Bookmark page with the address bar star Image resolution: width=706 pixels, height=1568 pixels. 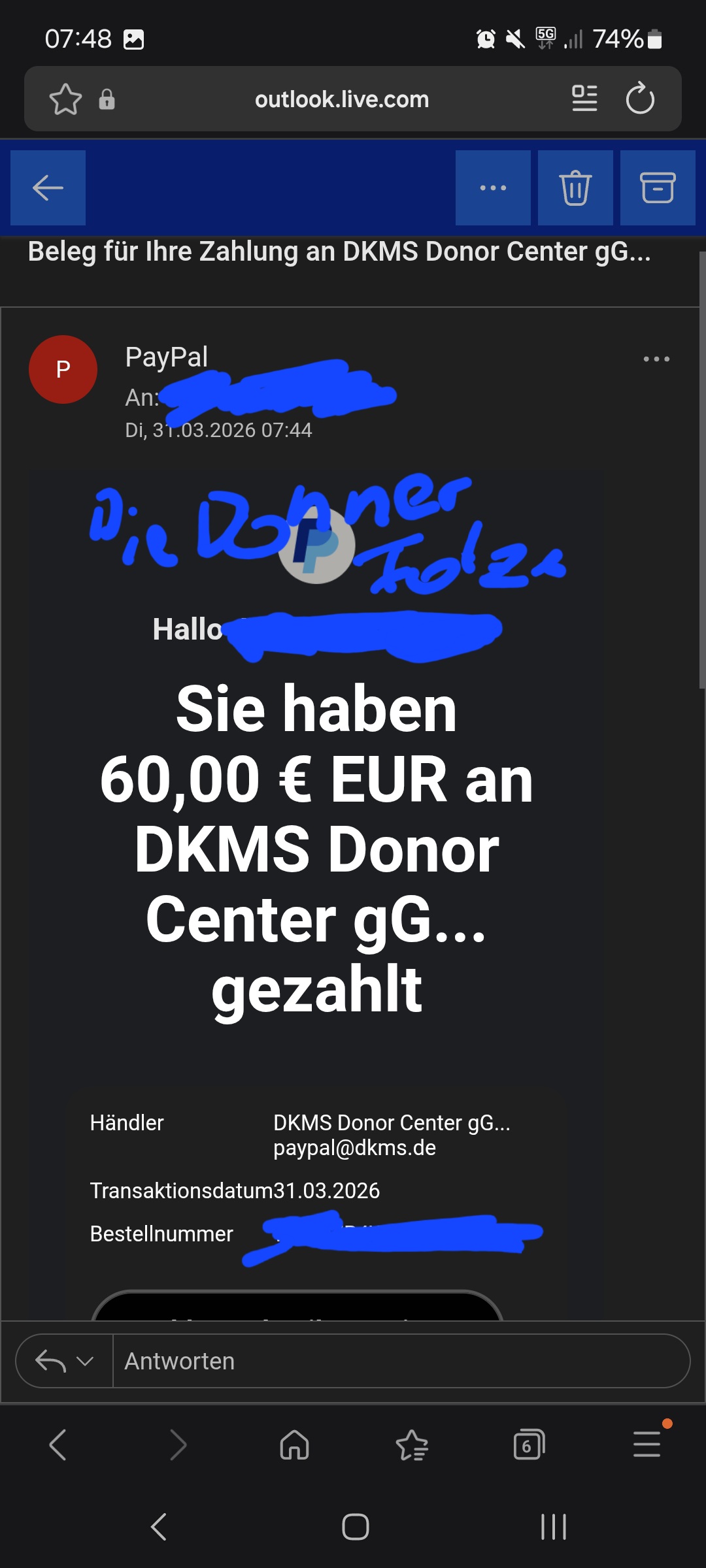coord(65,99)
